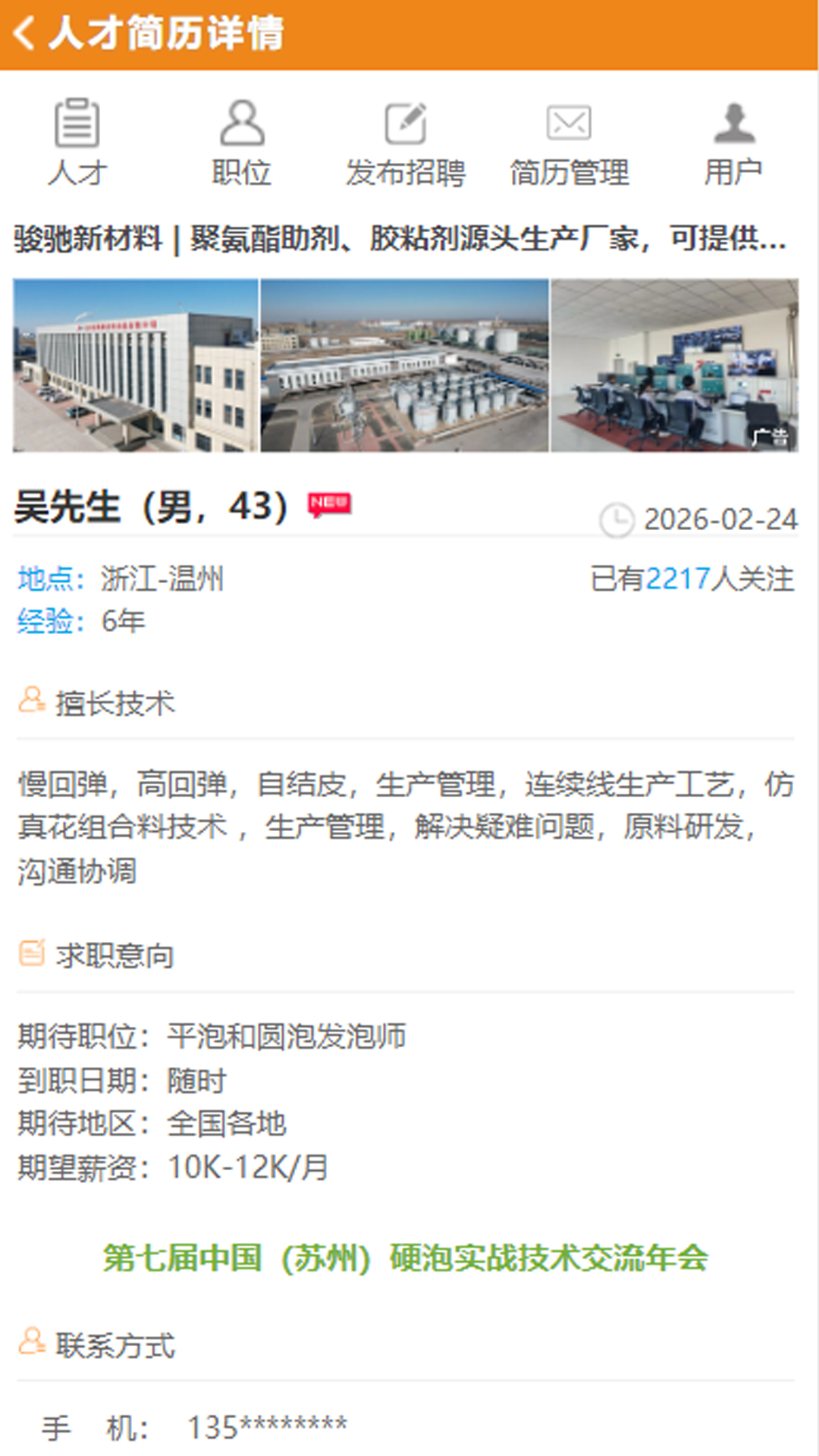Viewport: 819px width, 1456px height.
Task: Switch to the 职位 tab label
Action: click(243, 173)
